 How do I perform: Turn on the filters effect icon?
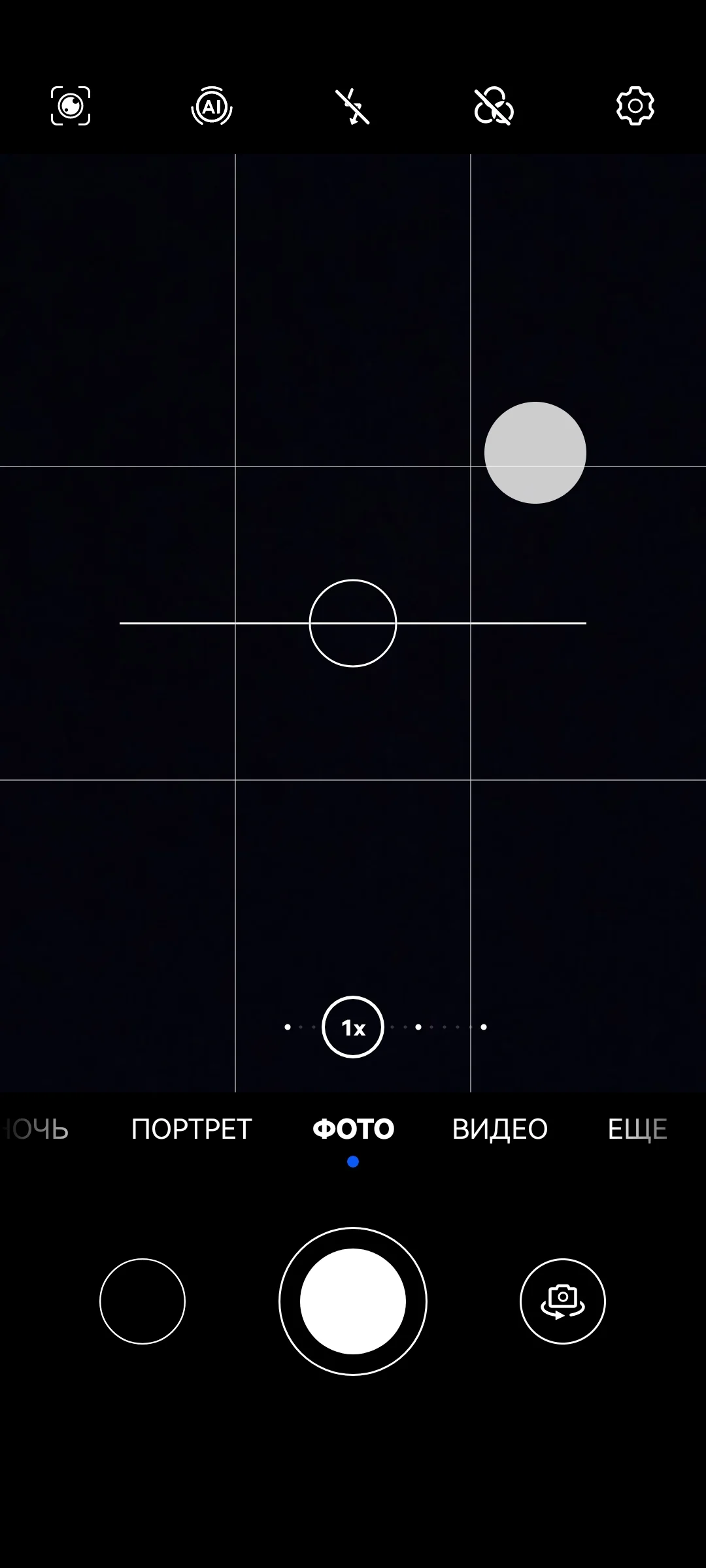[x=494, y=106]
